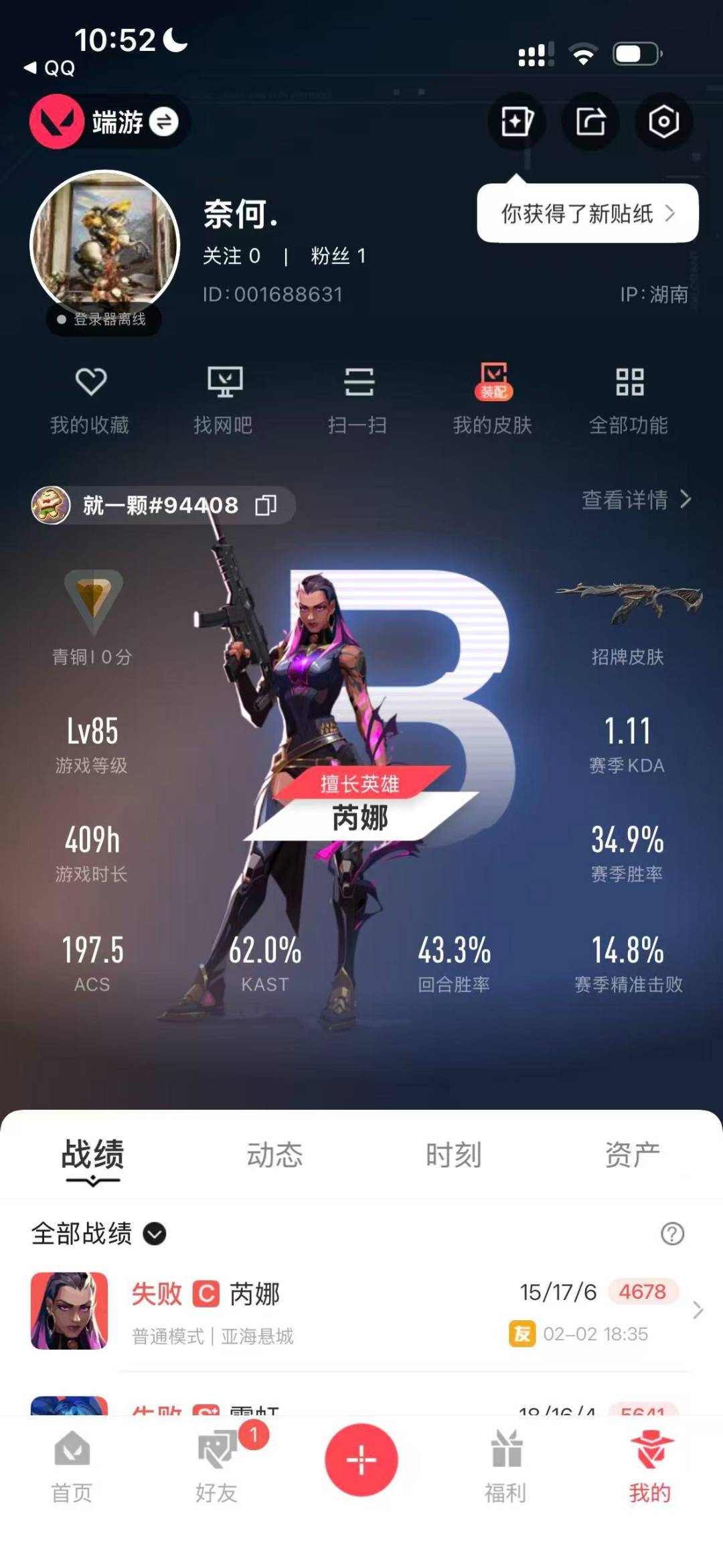Switch to the 动态 tab
Viewport: 723px width, 1568px height.
pyautogui.click(x=274, y=1155)
